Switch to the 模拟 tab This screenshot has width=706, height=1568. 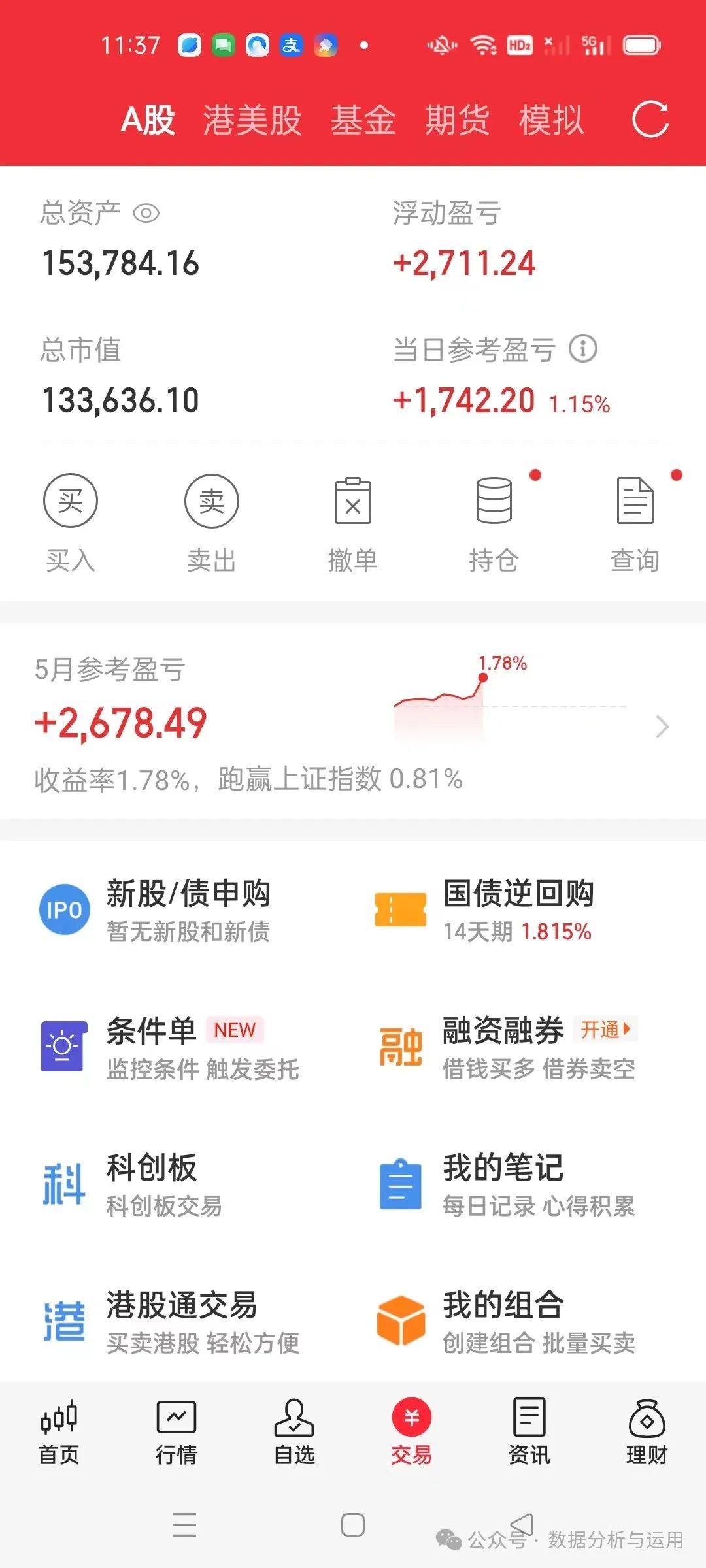tap(551, 120)
